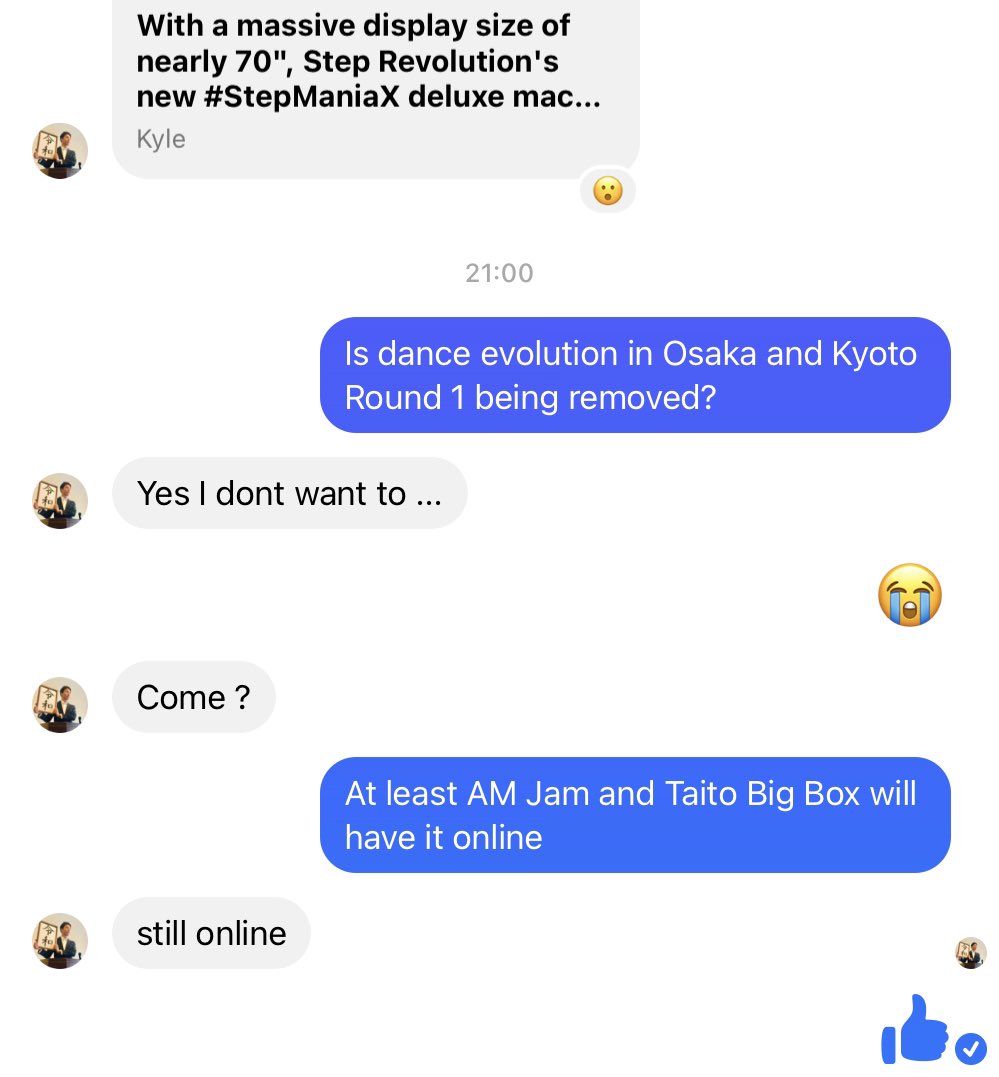View the surprised emoji reaction
The height and width of the screenshot is (1077, 999).
point(607,190)
